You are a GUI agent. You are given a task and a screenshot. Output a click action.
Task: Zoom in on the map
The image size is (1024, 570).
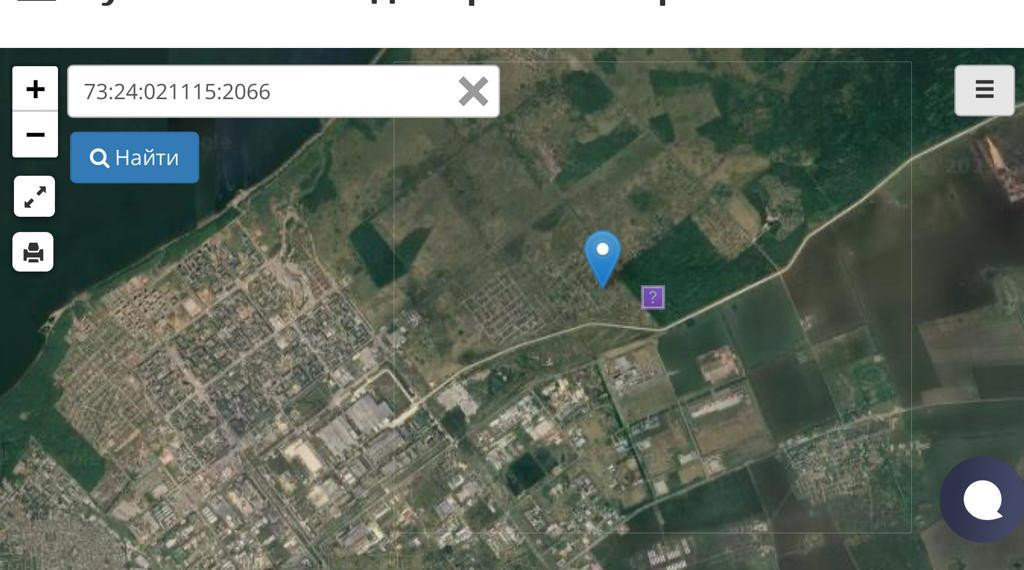(35, 90)
